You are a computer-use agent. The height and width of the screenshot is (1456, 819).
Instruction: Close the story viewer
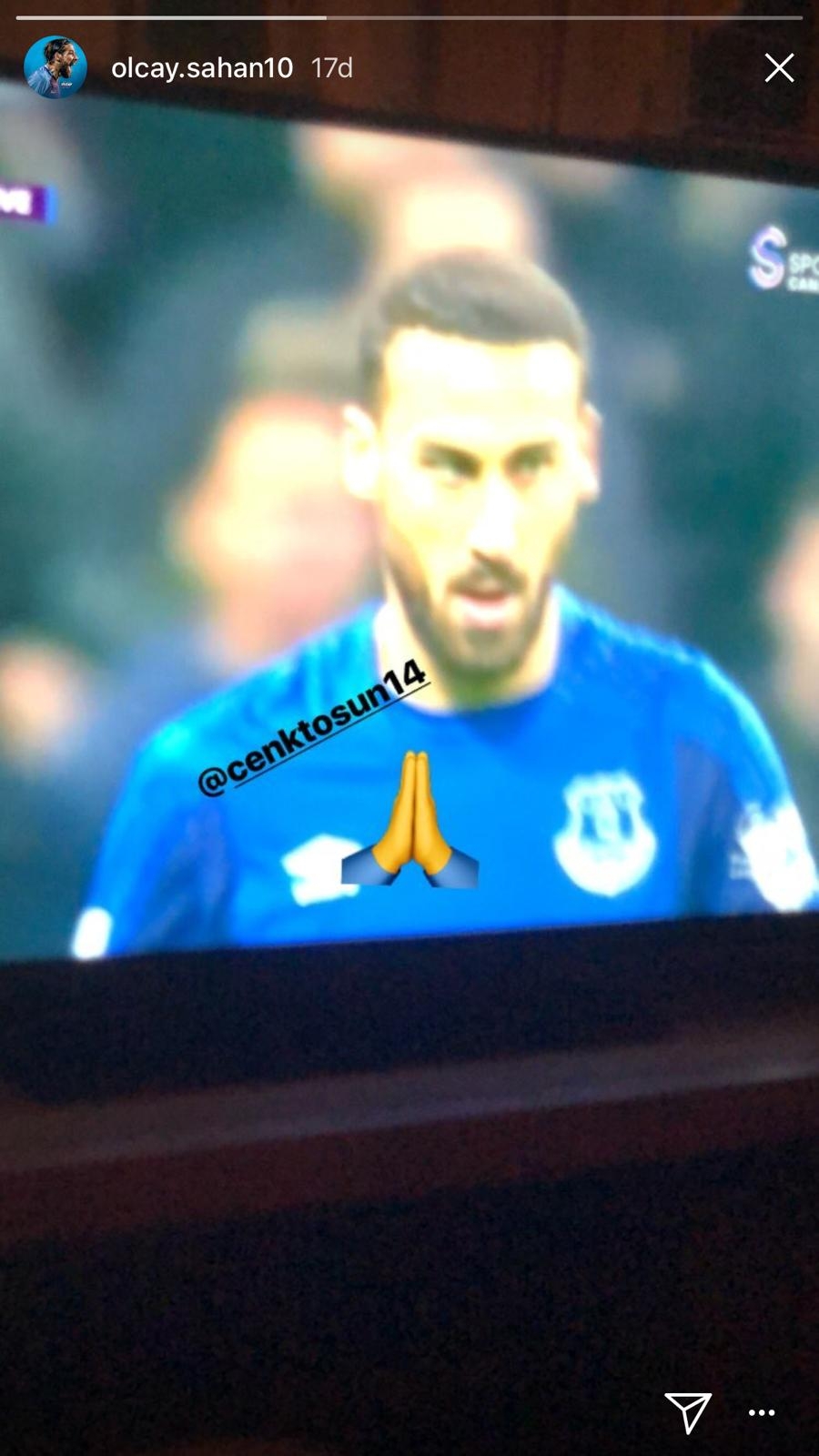[x=779, y=68]
